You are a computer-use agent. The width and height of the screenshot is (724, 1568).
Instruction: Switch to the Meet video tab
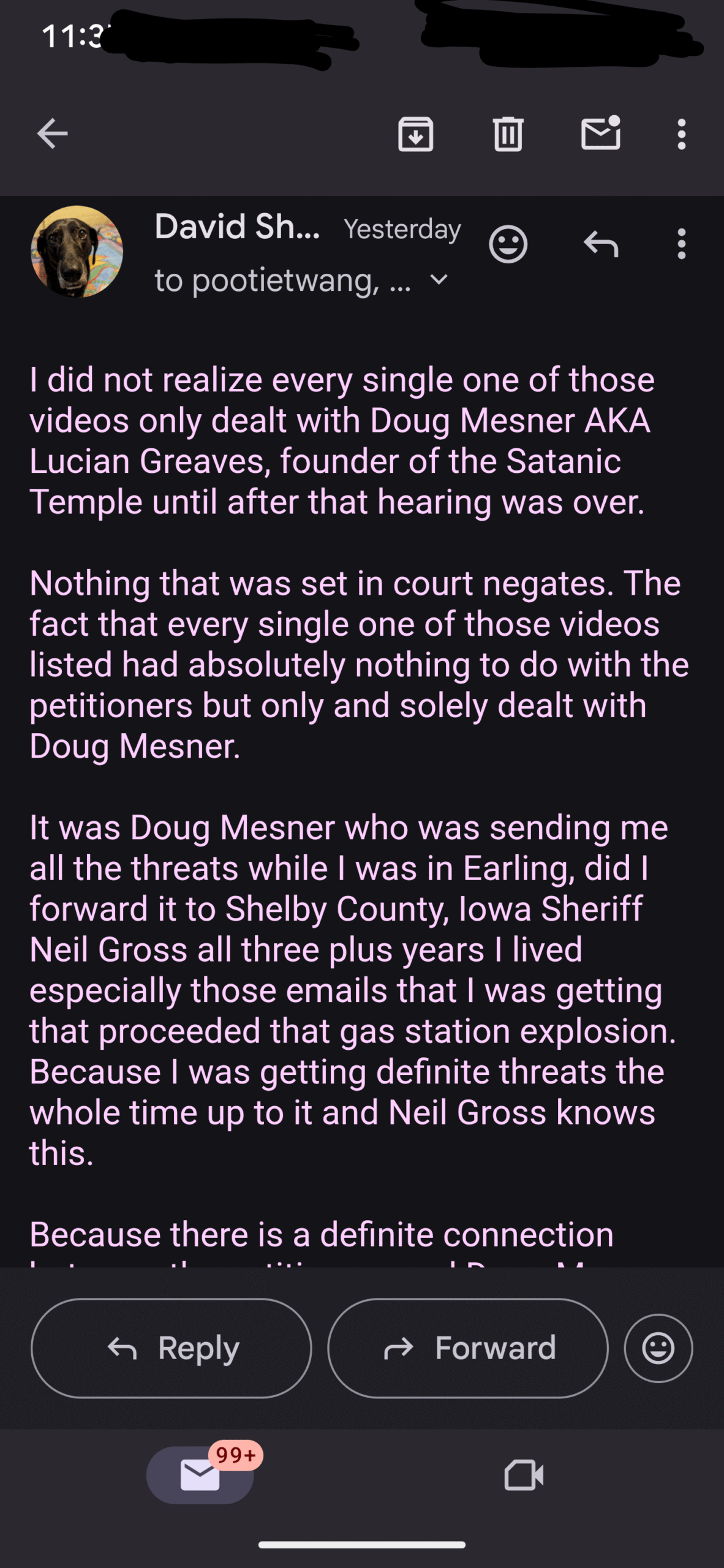click(524, 1475)
